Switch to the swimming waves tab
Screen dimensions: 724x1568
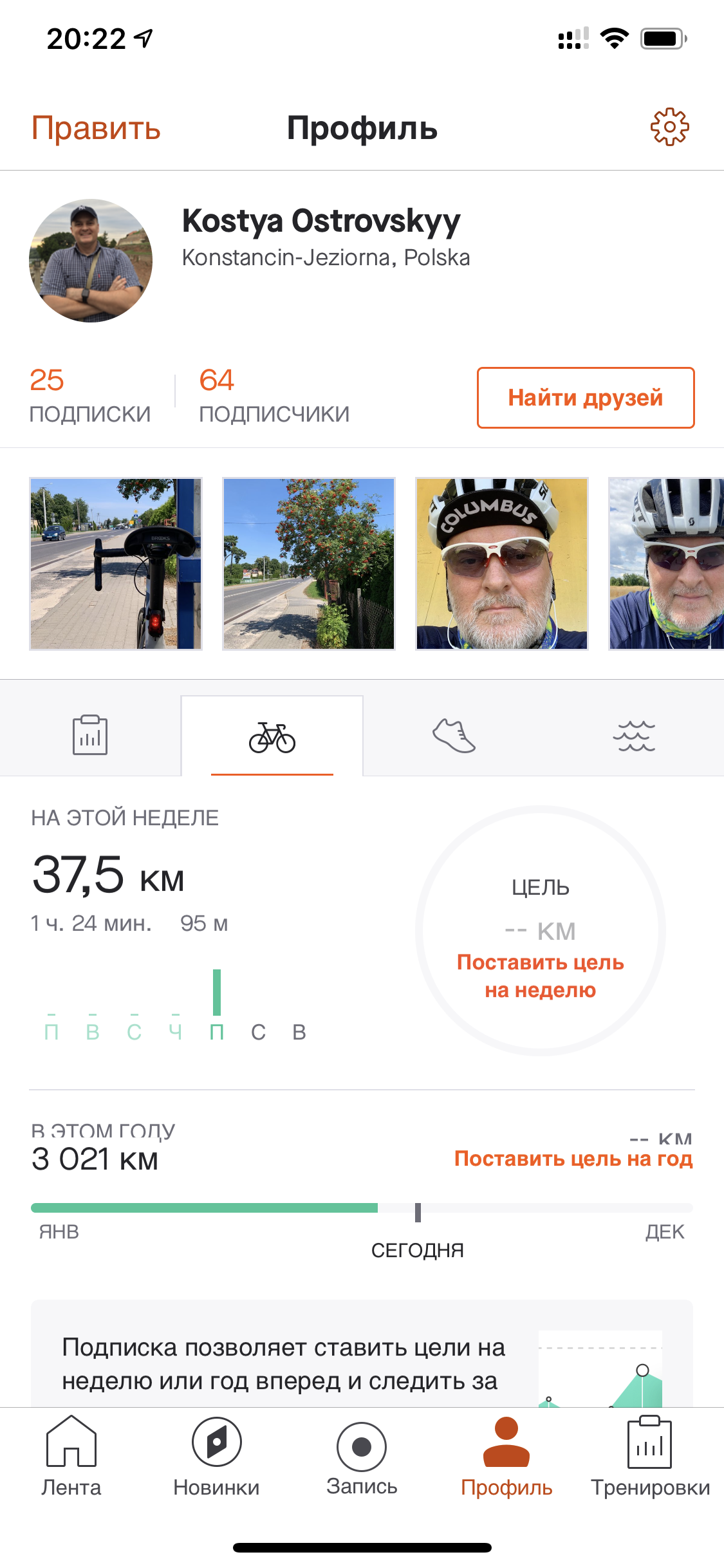click(x=634, y=736)
